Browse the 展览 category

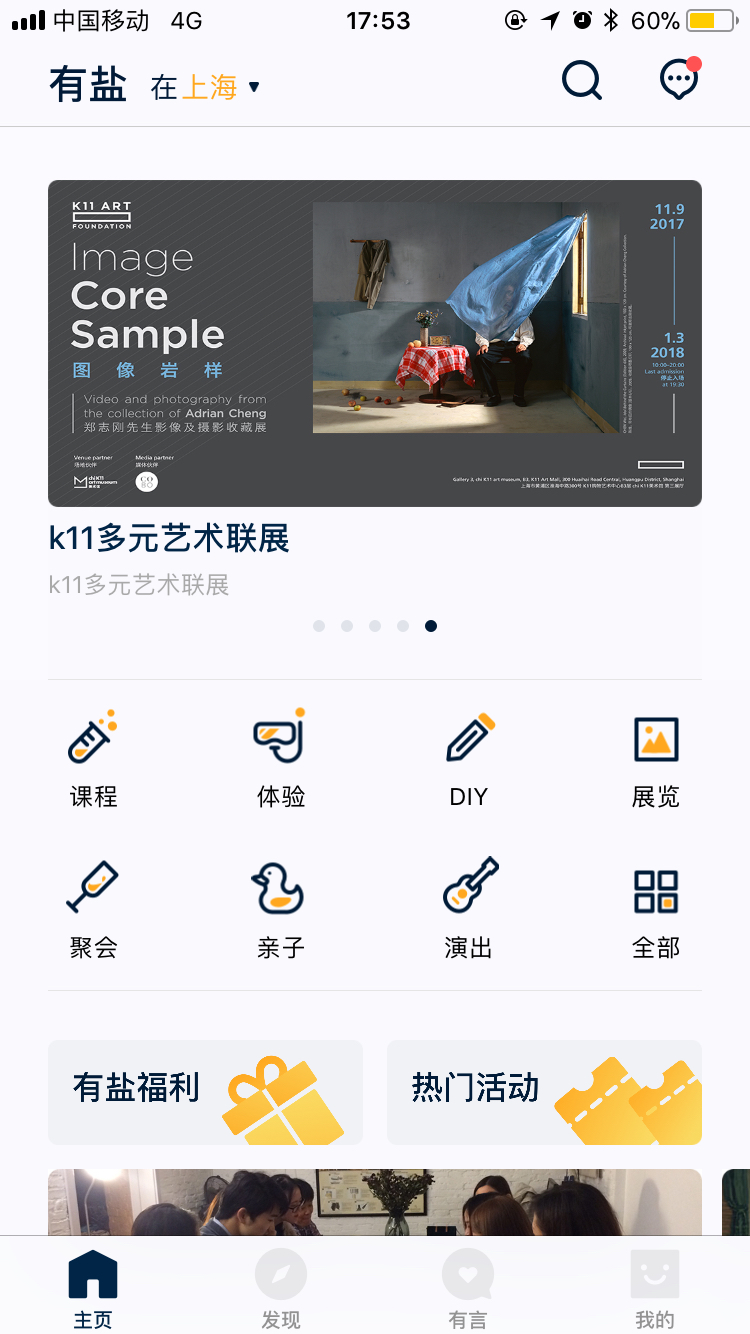point(656,759)
